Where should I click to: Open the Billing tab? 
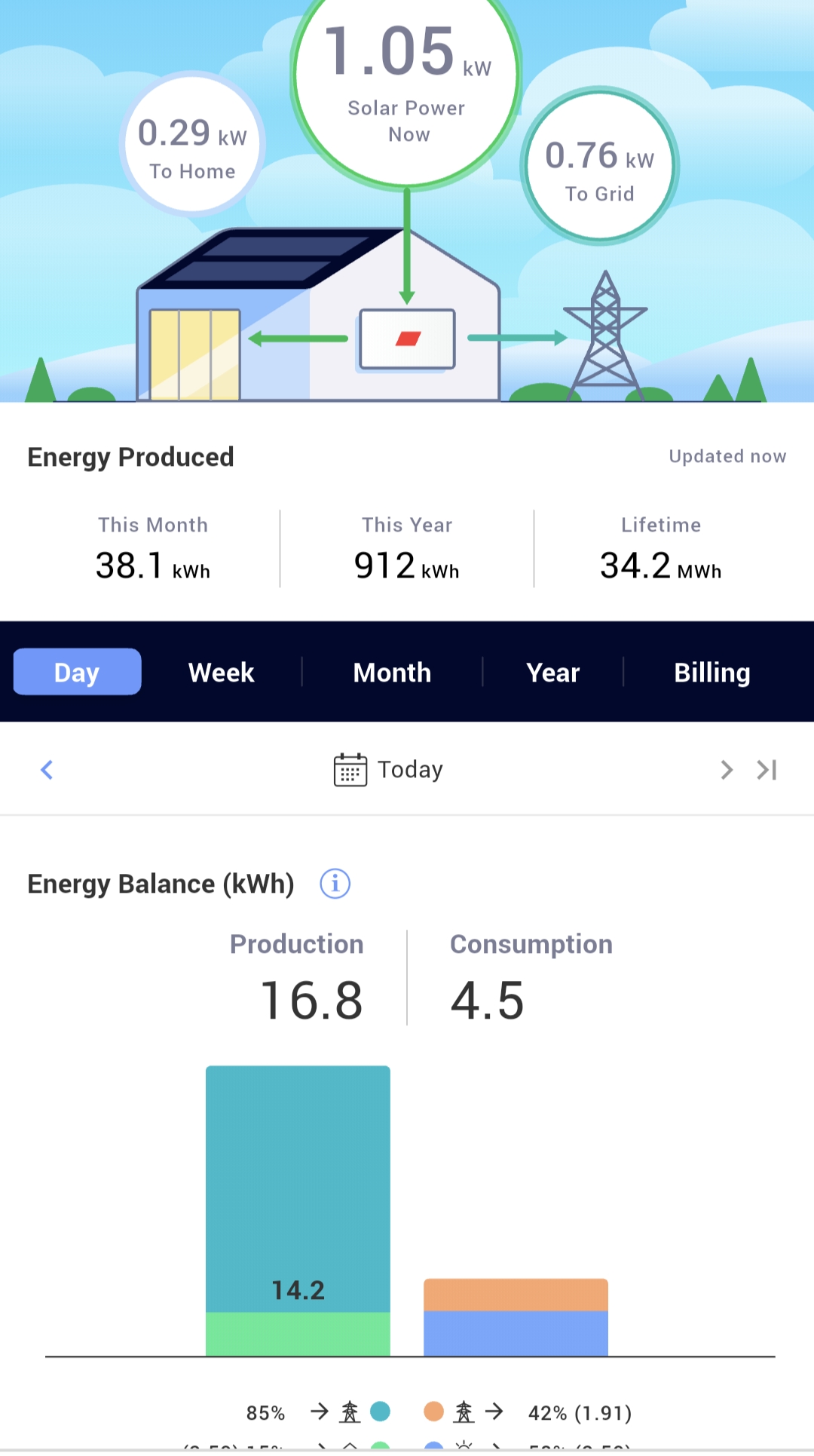click(x=711, y=672)
